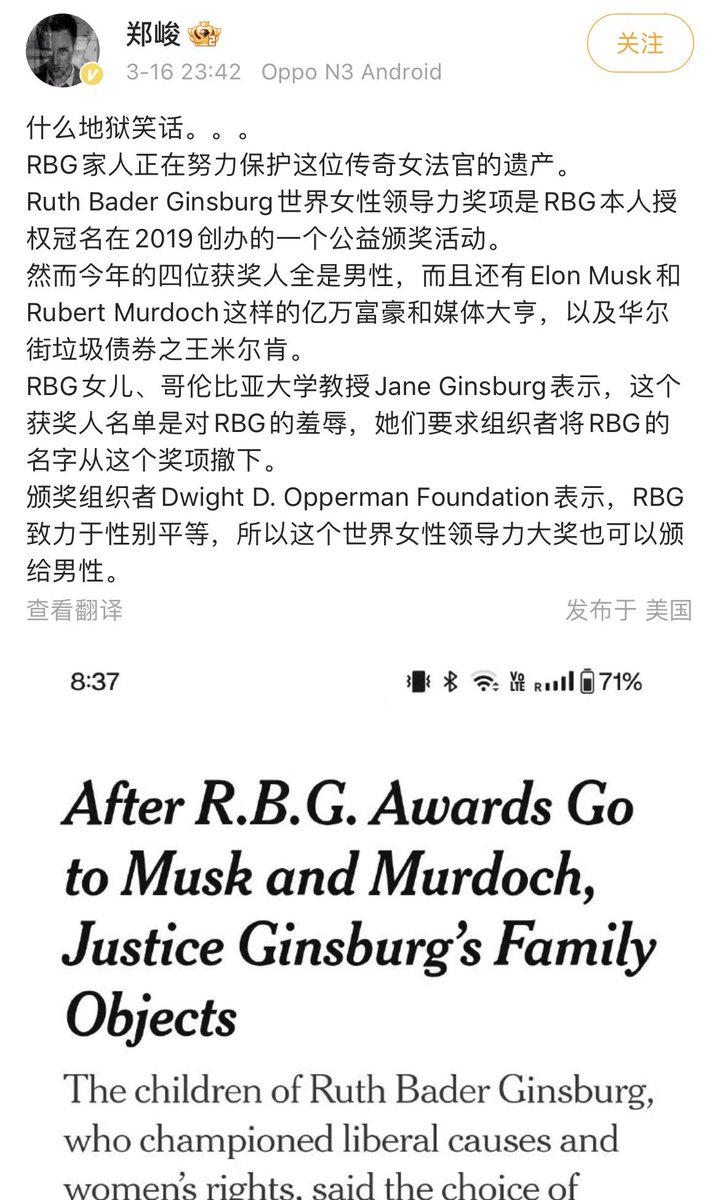
Task: Open the attached R.B.G. Awards article image
Action: (x=358, y=920)
